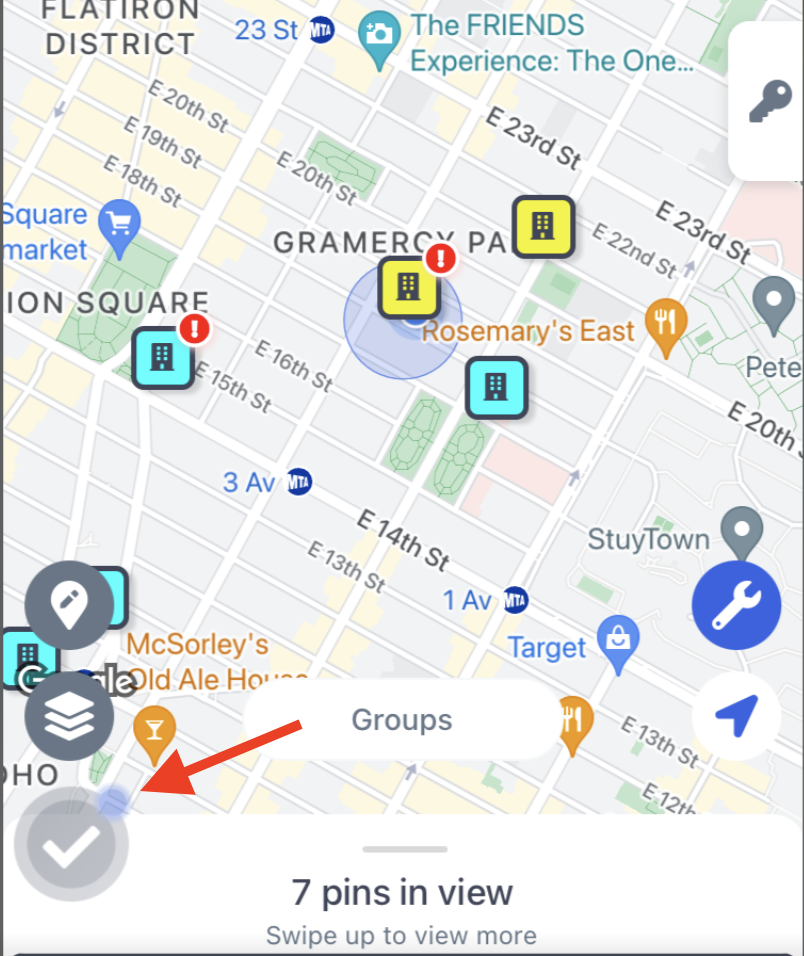
Task: Center map on my location
Action: [x=736, y=717]
